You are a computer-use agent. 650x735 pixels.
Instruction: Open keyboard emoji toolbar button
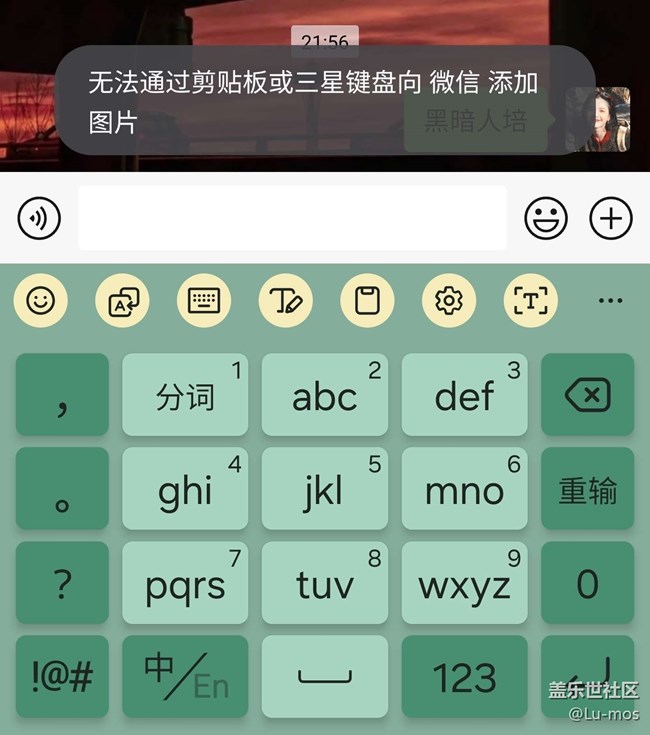pyautogui.click(x=40, y=300)
